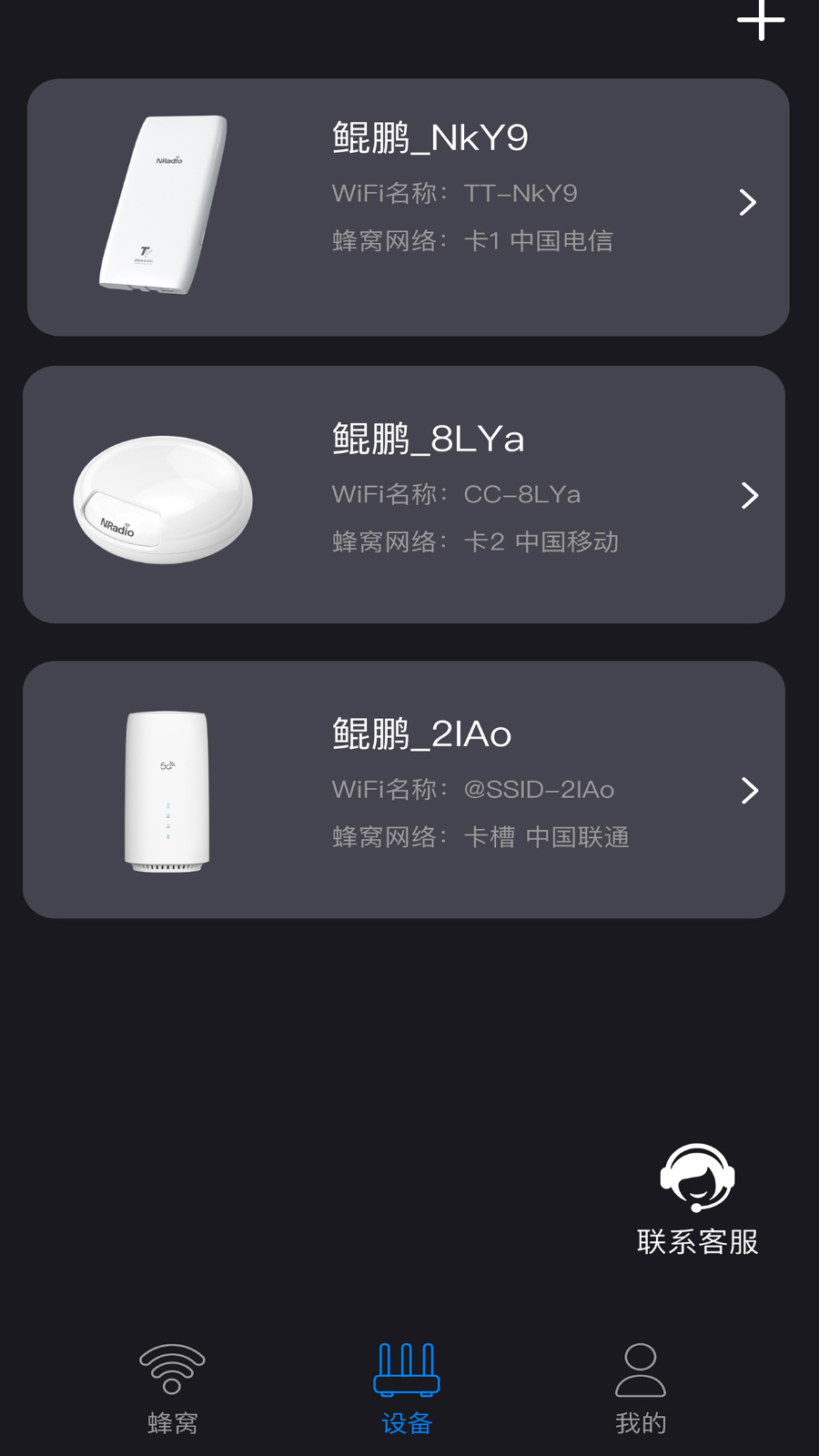Select the 蜂窝 cellular WiFi signal icon
The width and height of the screenshot is (819, 1456).
tap(172, 1365)
